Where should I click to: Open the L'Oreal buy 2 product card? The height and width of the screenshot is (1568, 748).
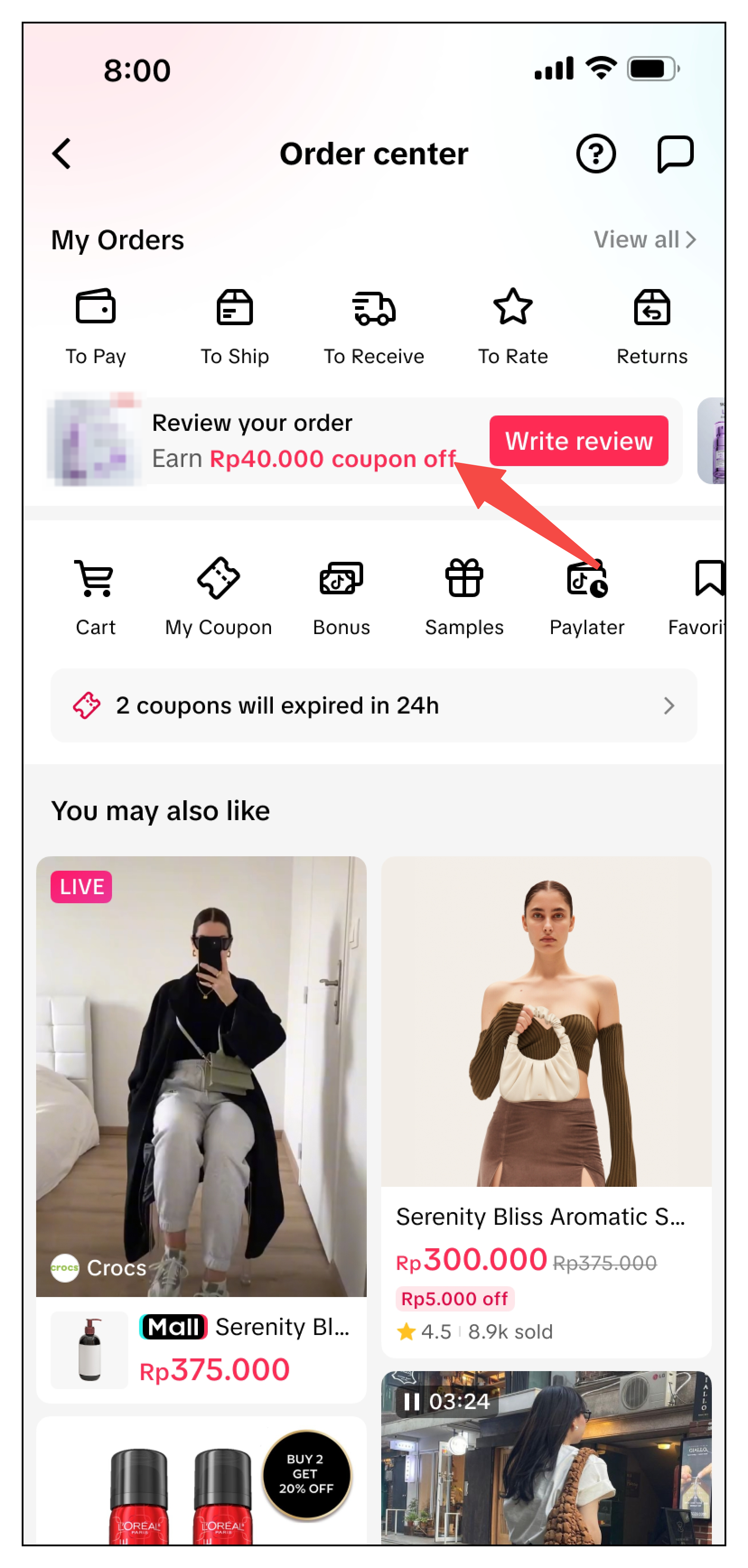[201, 1485]
